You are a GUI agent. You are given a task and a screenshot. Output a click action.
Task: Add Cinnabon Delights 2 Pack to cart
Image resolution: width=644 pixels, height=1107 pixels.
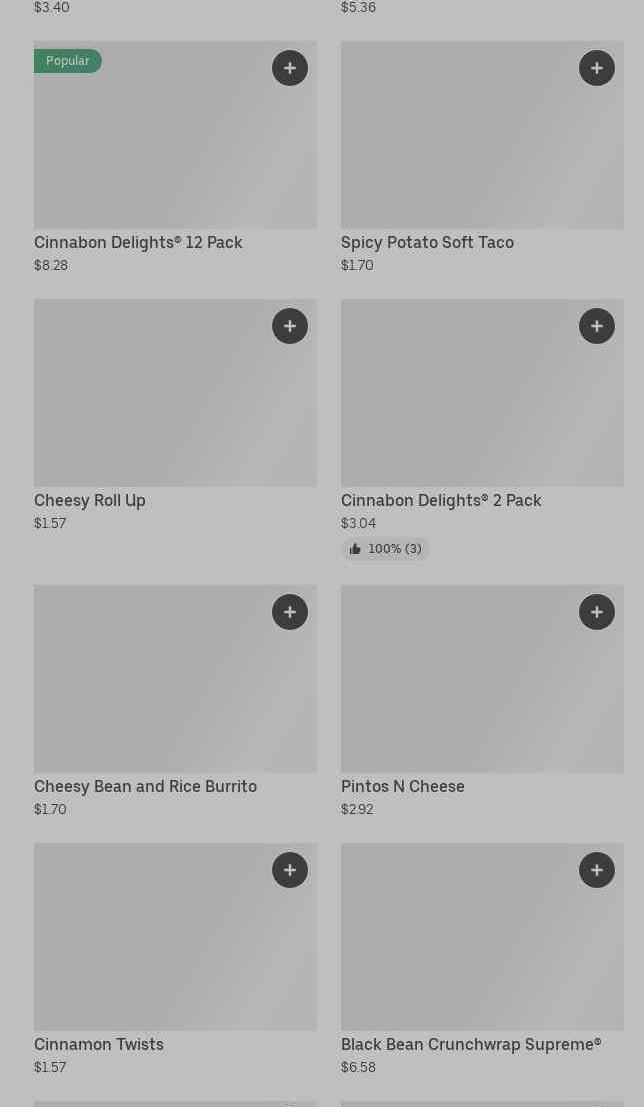(x=597, y=326)
